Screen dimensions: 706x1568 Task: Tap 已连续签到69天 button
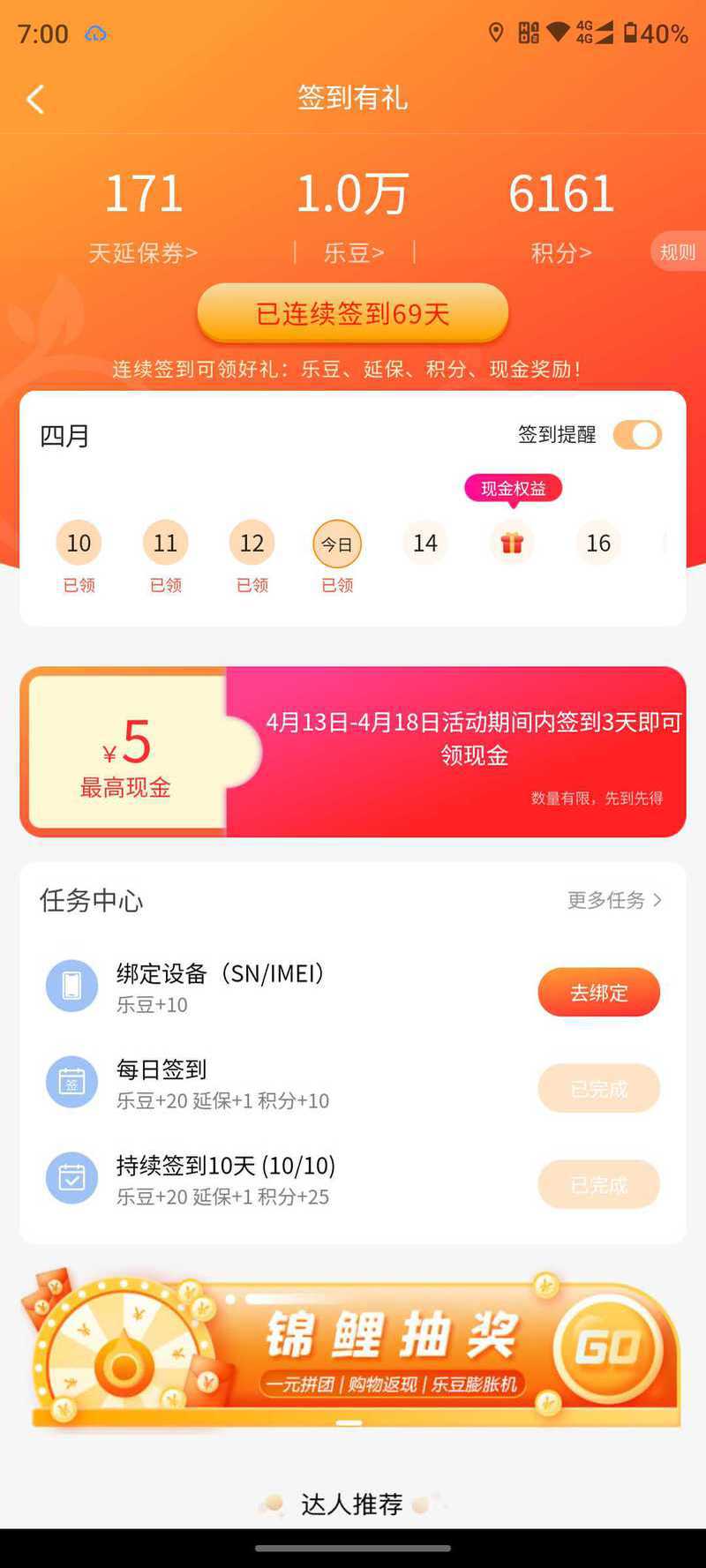tap(353, 313)
